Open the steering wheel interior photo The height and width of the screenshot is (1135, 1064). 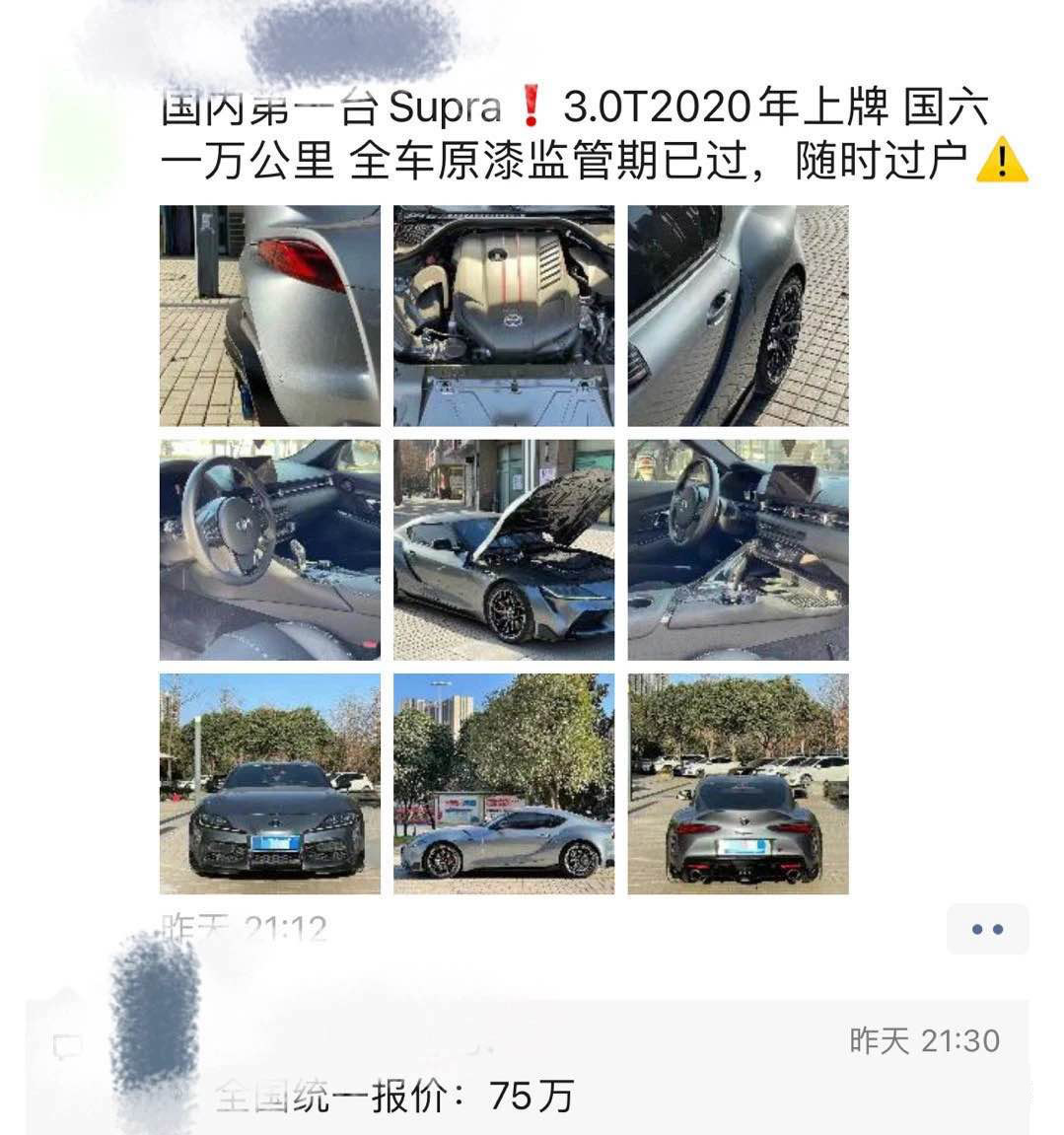coord(270,549)
